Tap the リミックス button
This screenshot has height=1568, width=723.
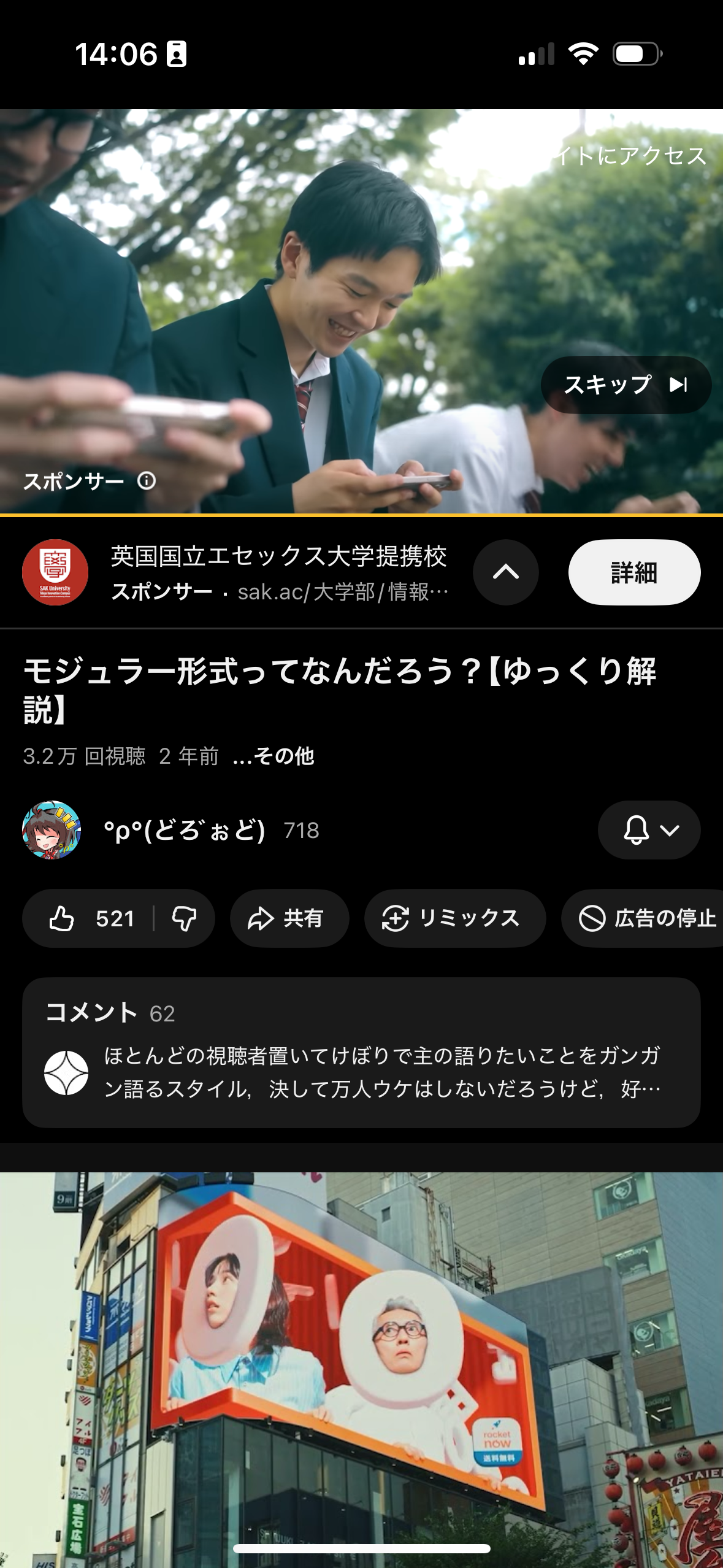click(x=454, y=918)
